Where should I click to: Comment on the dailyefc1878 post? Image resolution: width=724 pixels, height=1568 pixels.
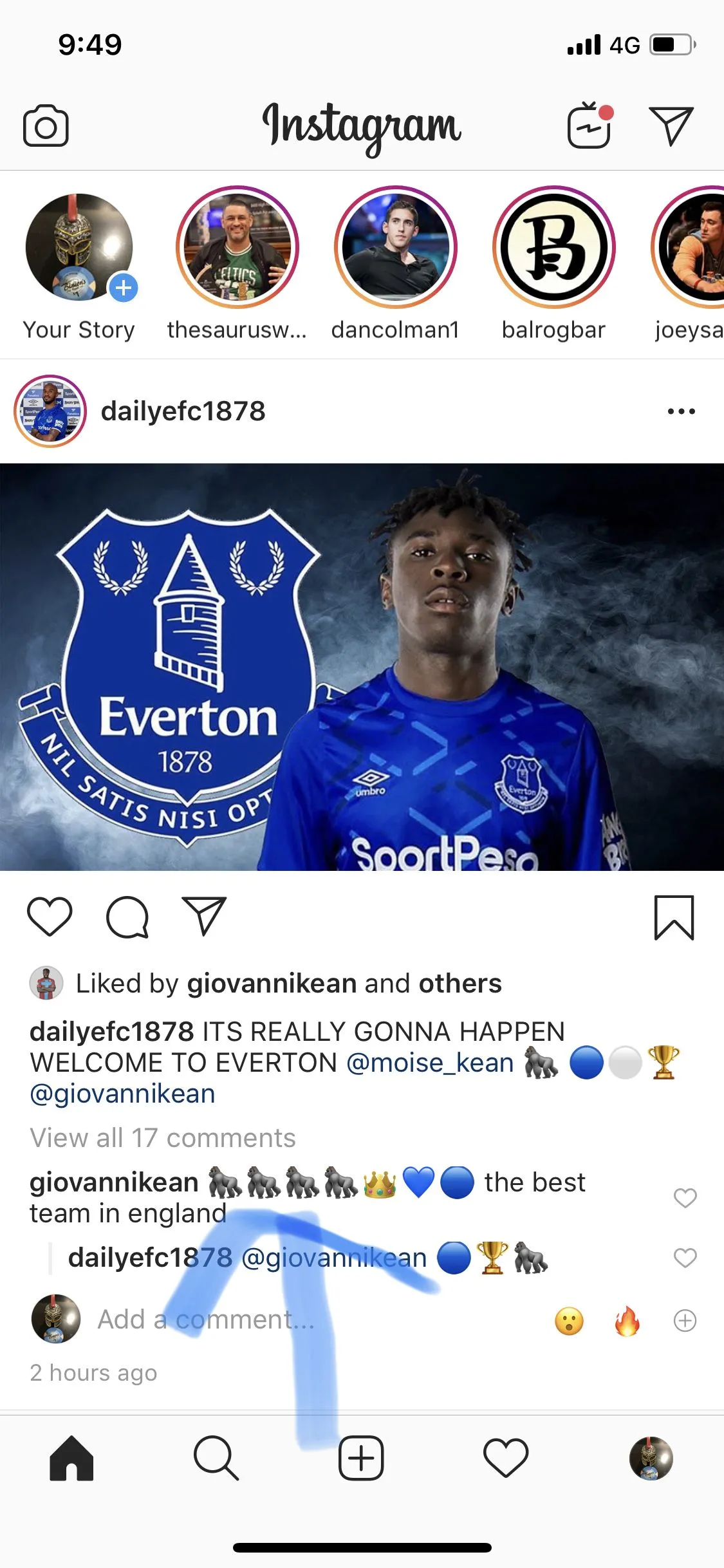pos(127,917)
